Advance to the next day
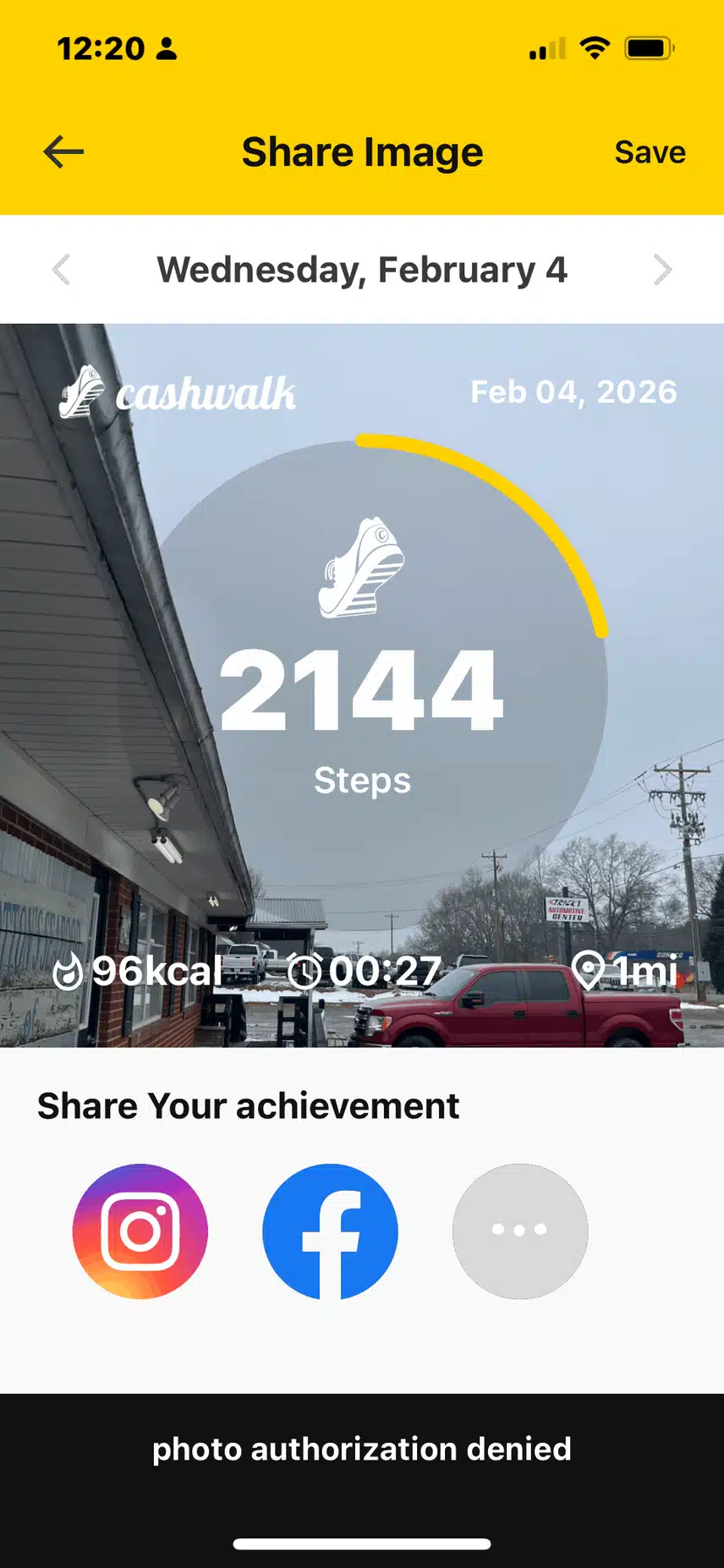The height and width of the screenshot is (1568, 724). [x=663, y=270]
